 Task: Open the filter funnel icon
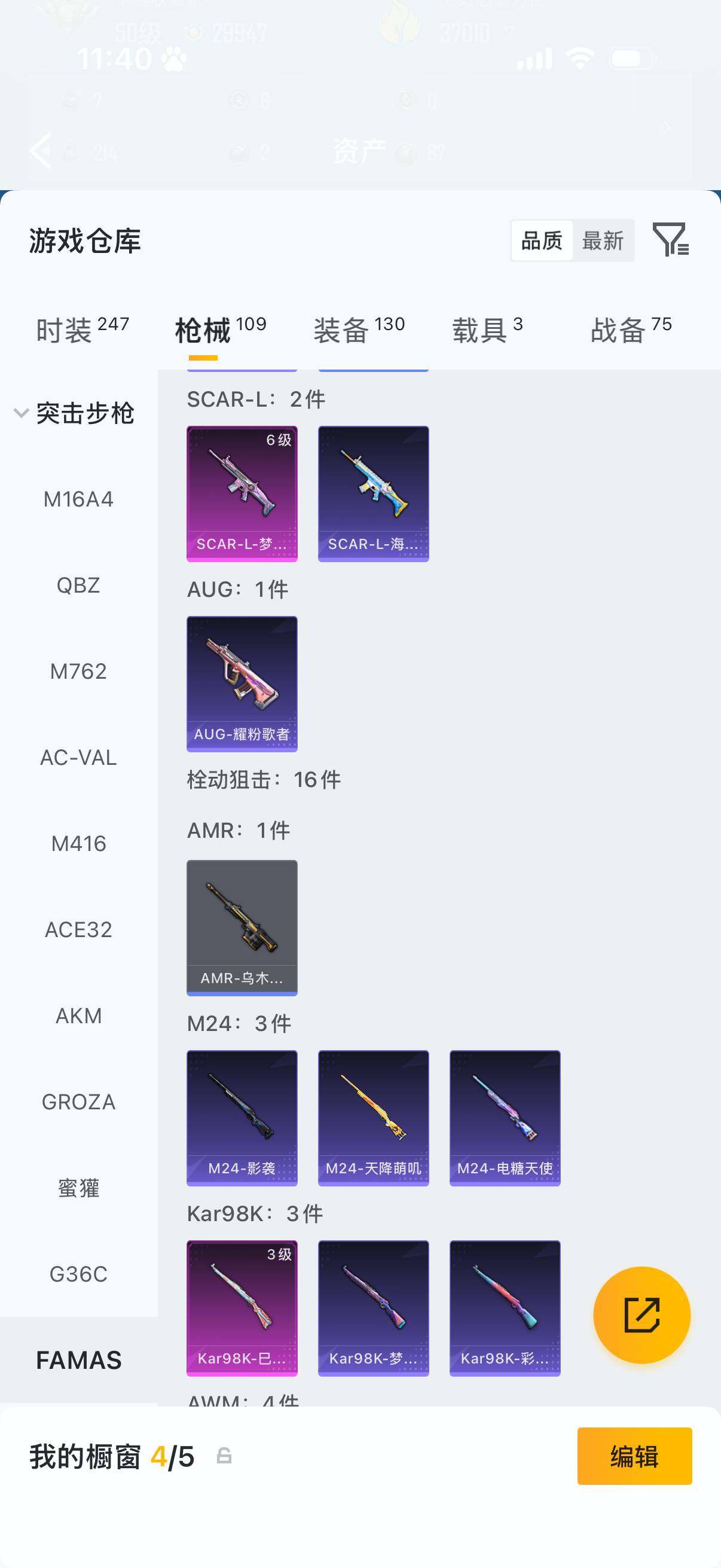click(x=670, y=239)
